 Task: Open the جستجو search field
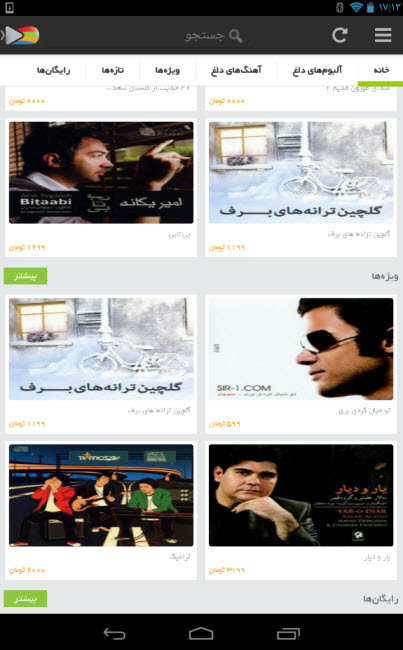214,36
